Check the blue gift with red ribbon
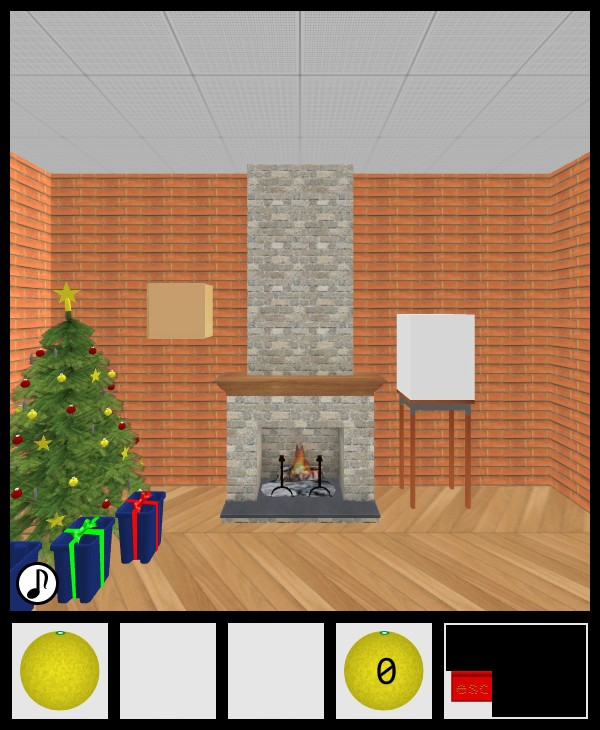This screenshot has width=600, height=730. coord(141,526)
